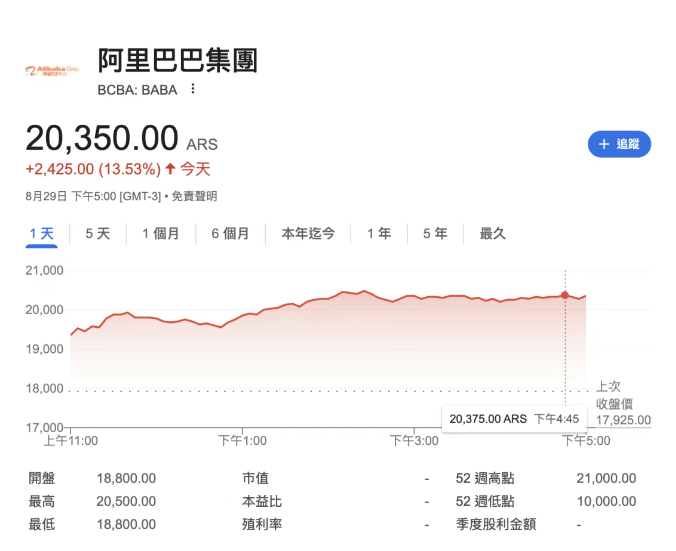Select the 1 天 time range tab
676x551 pixels.
(x=41, y=233)
